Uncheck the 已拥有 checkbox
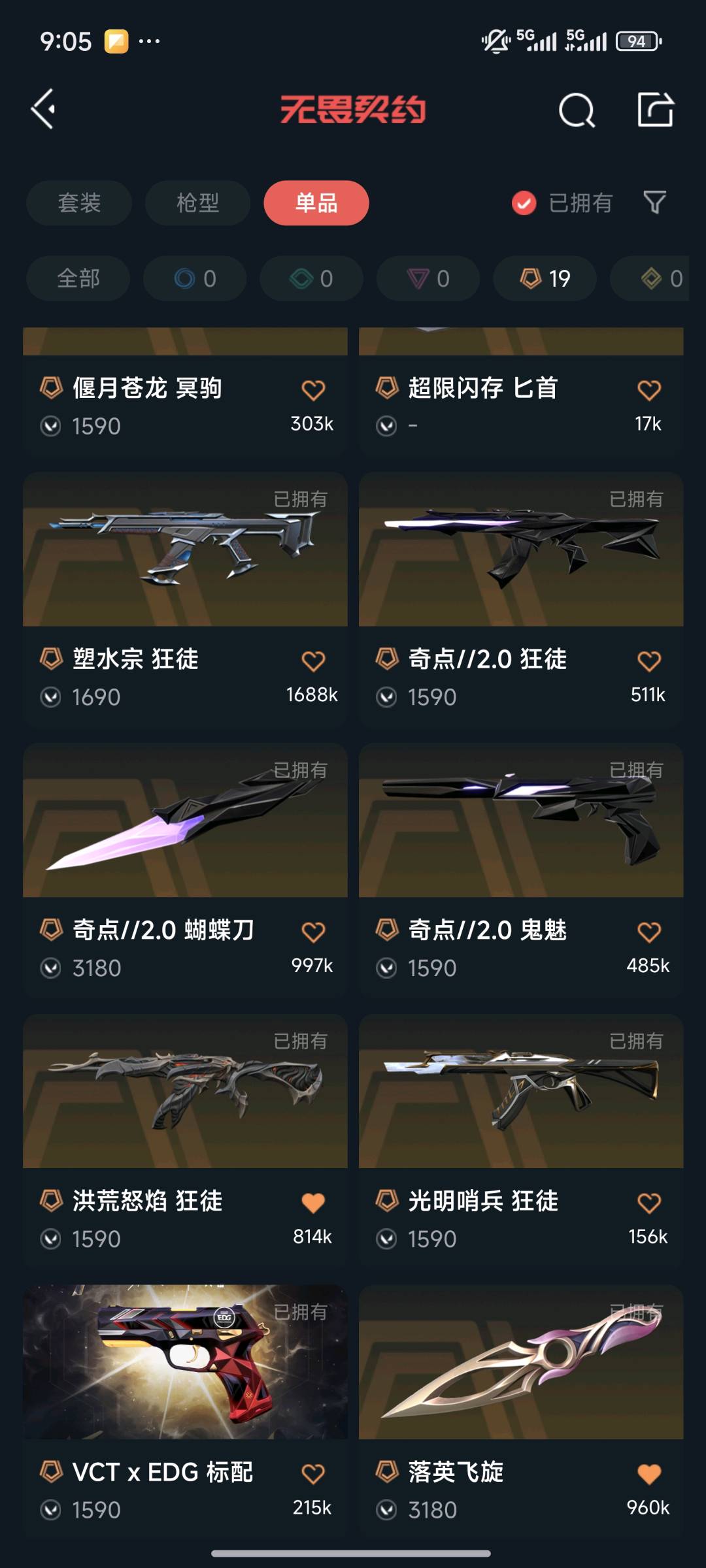This screenshot has width=706, height=1568. [524, 203]
